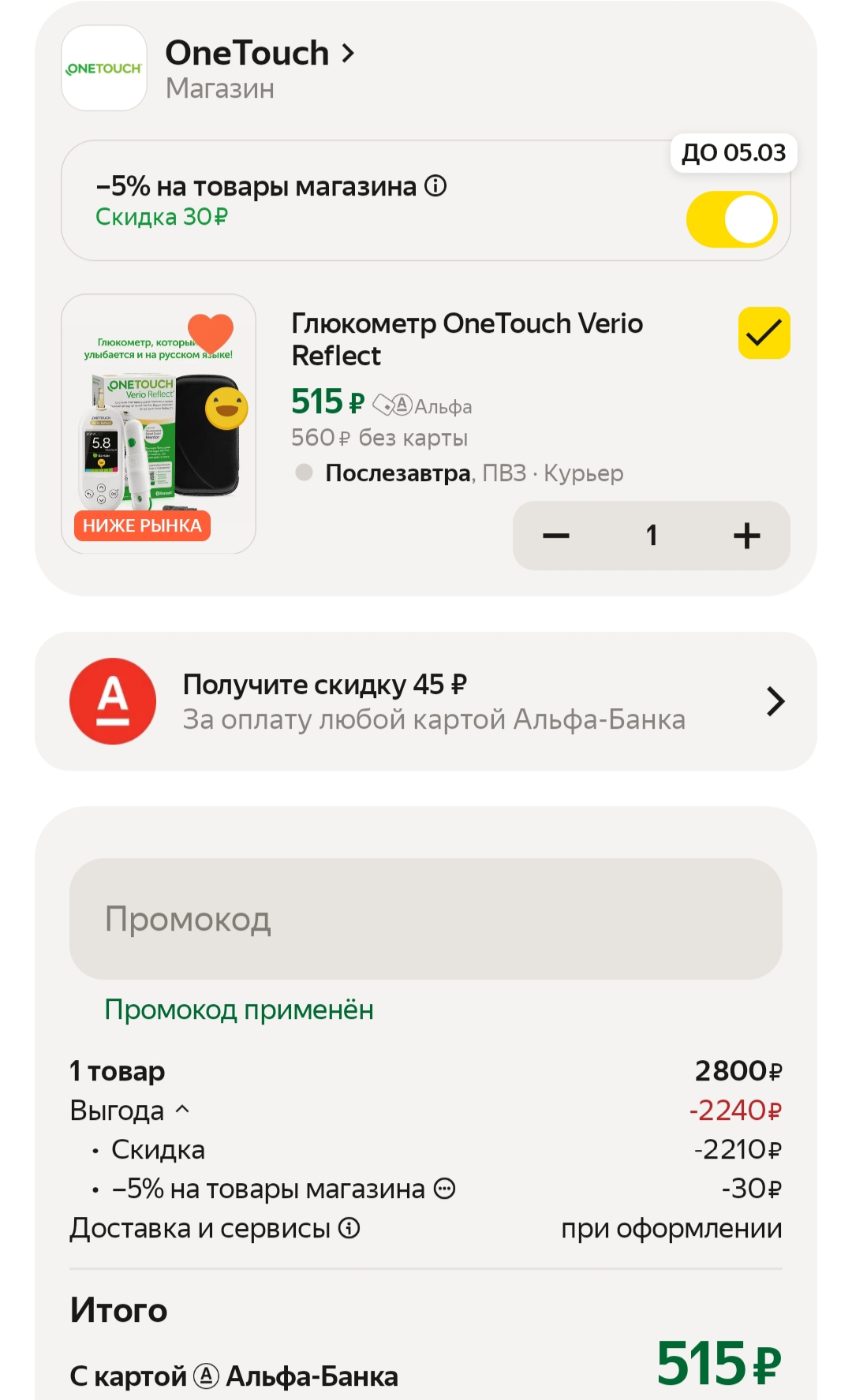Open the OneTouch store page via chevron
The height and width of the screenshot is (1400, 852).
[x=349, y=54]
